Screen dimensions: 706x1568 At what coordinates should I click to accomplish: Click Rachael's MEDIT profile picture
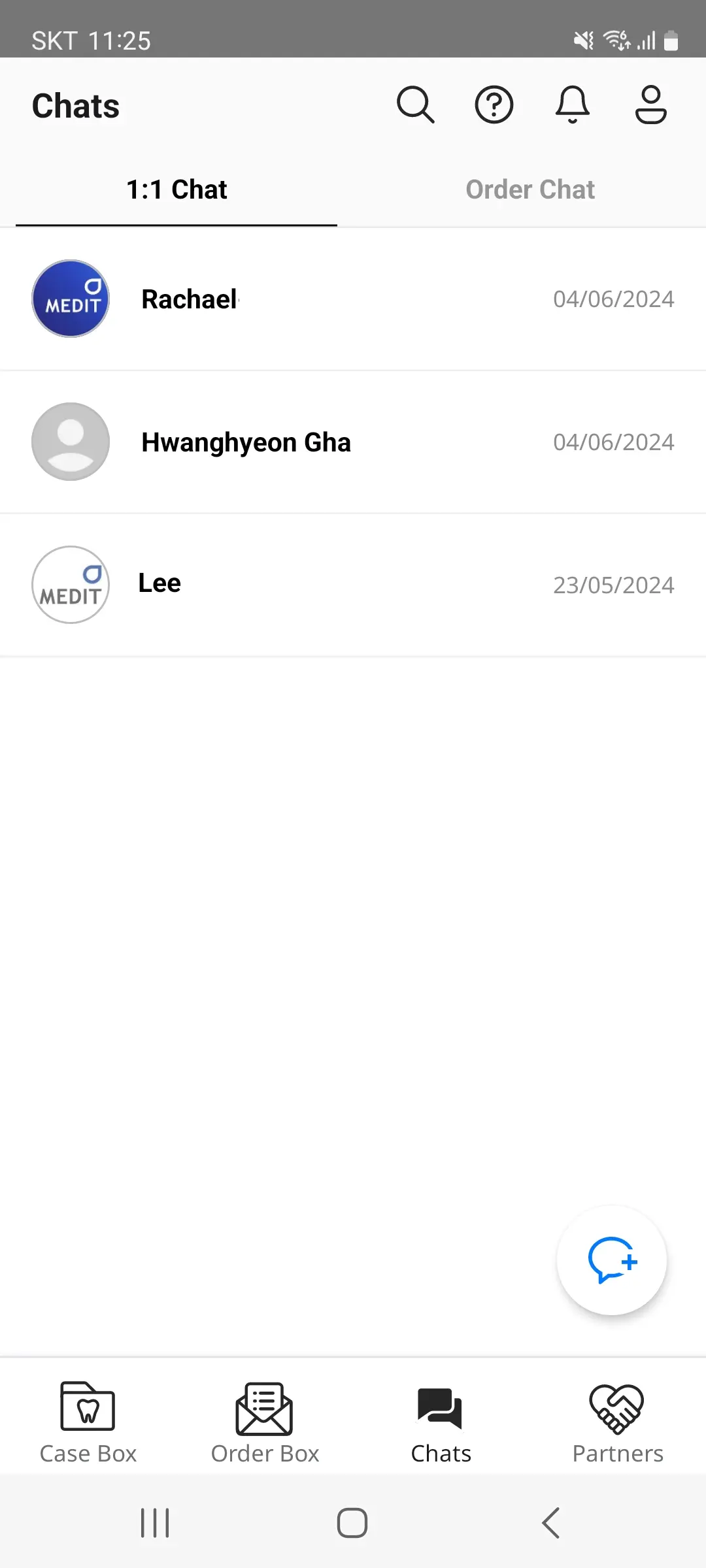click(x=71, y=299)
